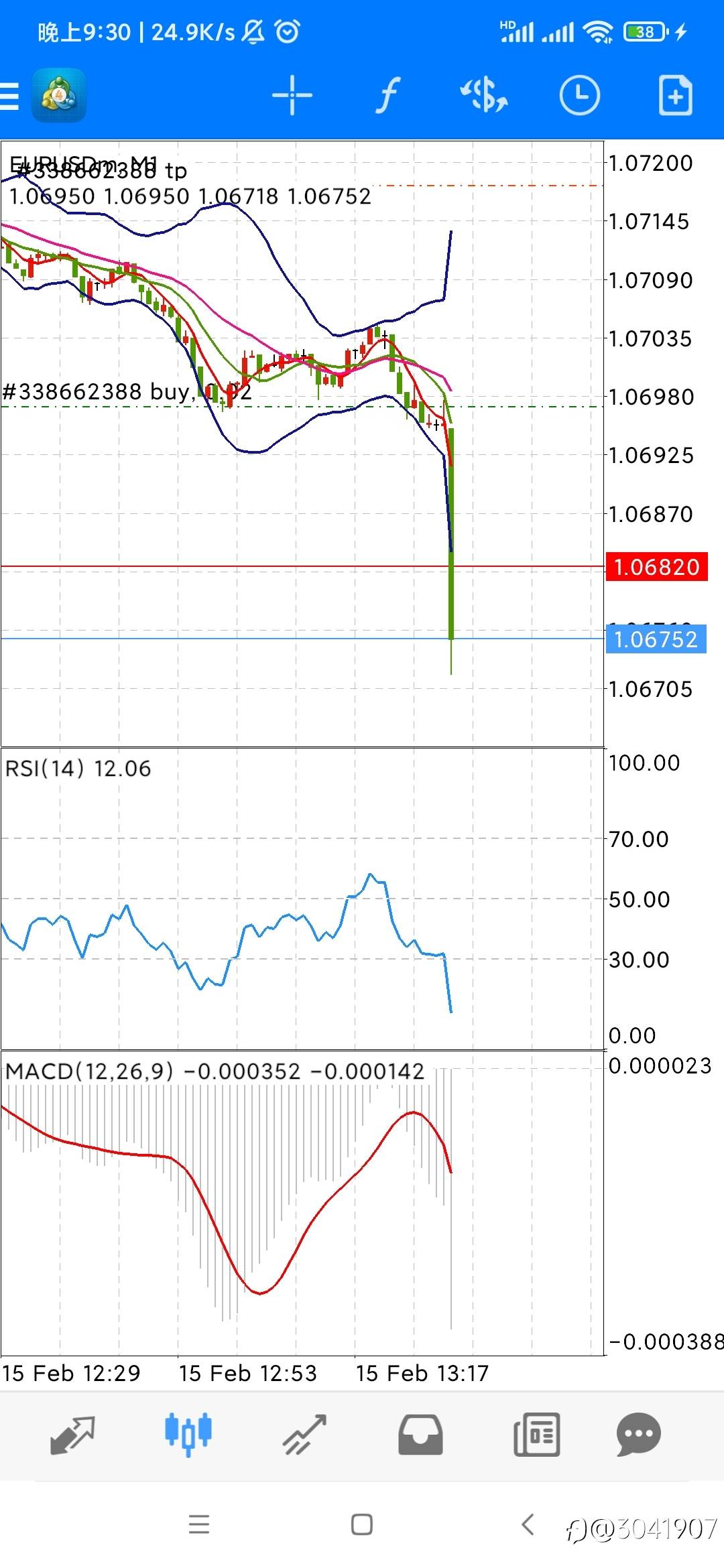Open the MetaTrader 4 logo button

tap(59, 95)
